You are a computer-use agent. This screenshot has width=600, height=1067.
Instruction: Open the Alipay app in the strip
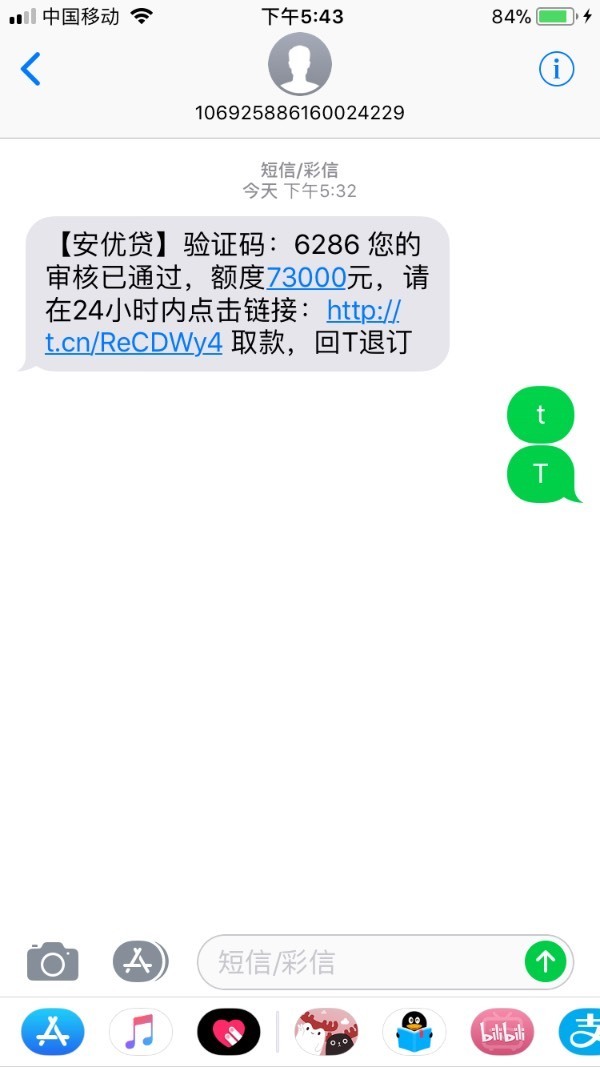click(582, 1032)
